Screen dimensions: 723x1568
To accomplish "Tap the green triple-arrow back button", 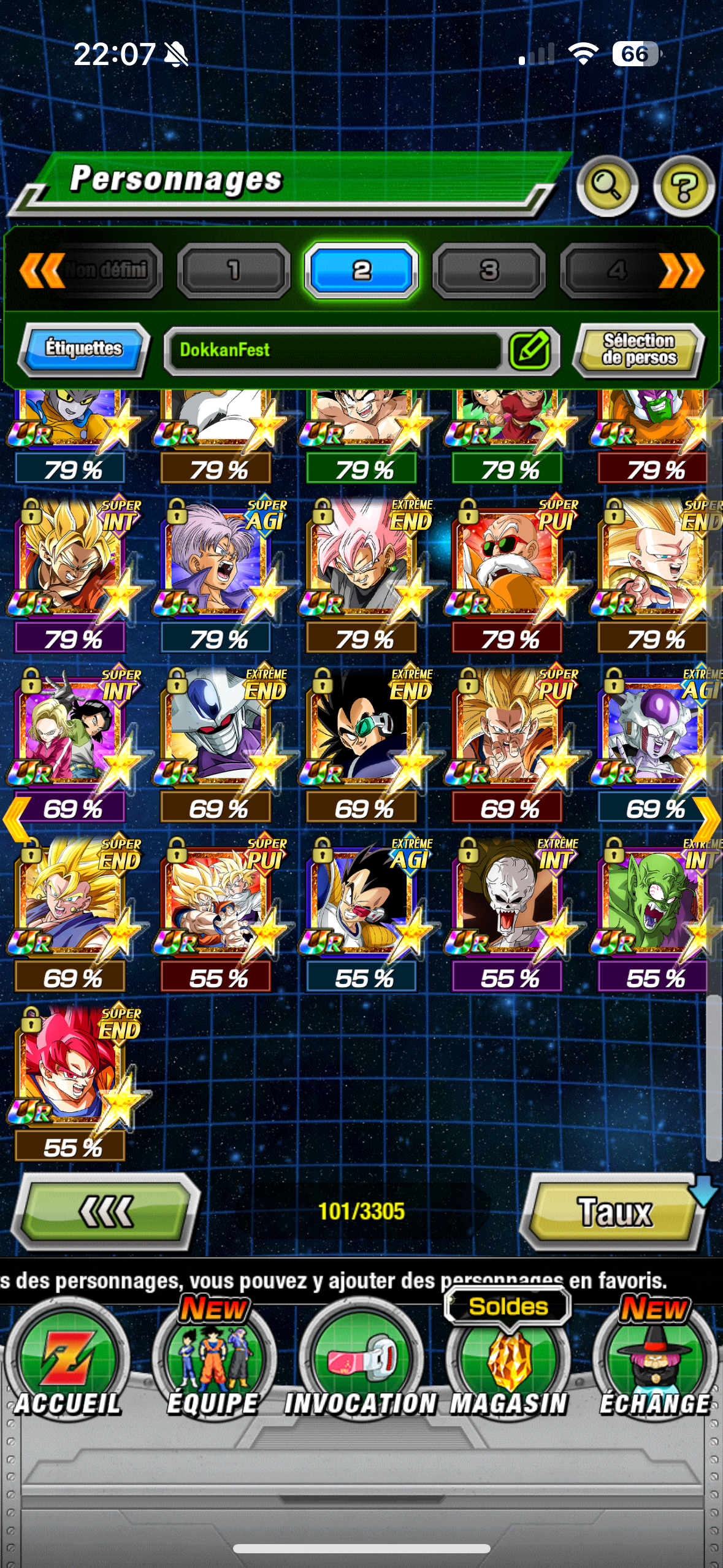I will (105, 1212).
